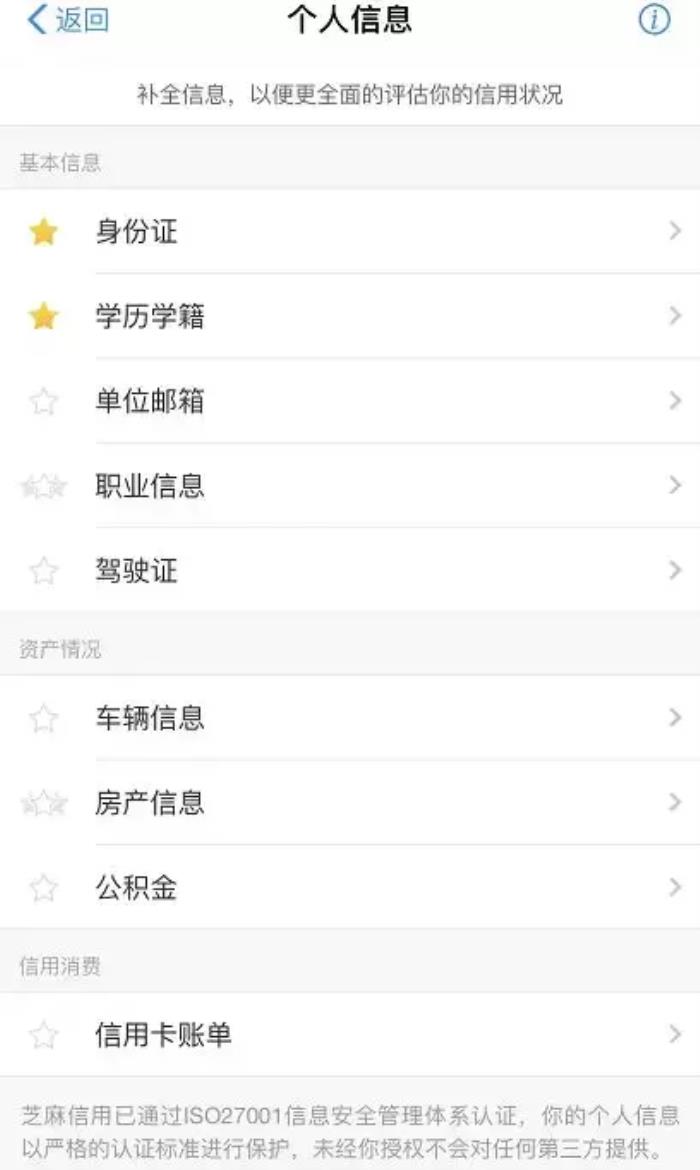The width and height of the screenshot is (700, 1170).
Task: Tap the 驾驶证 row
Action: 350,571
